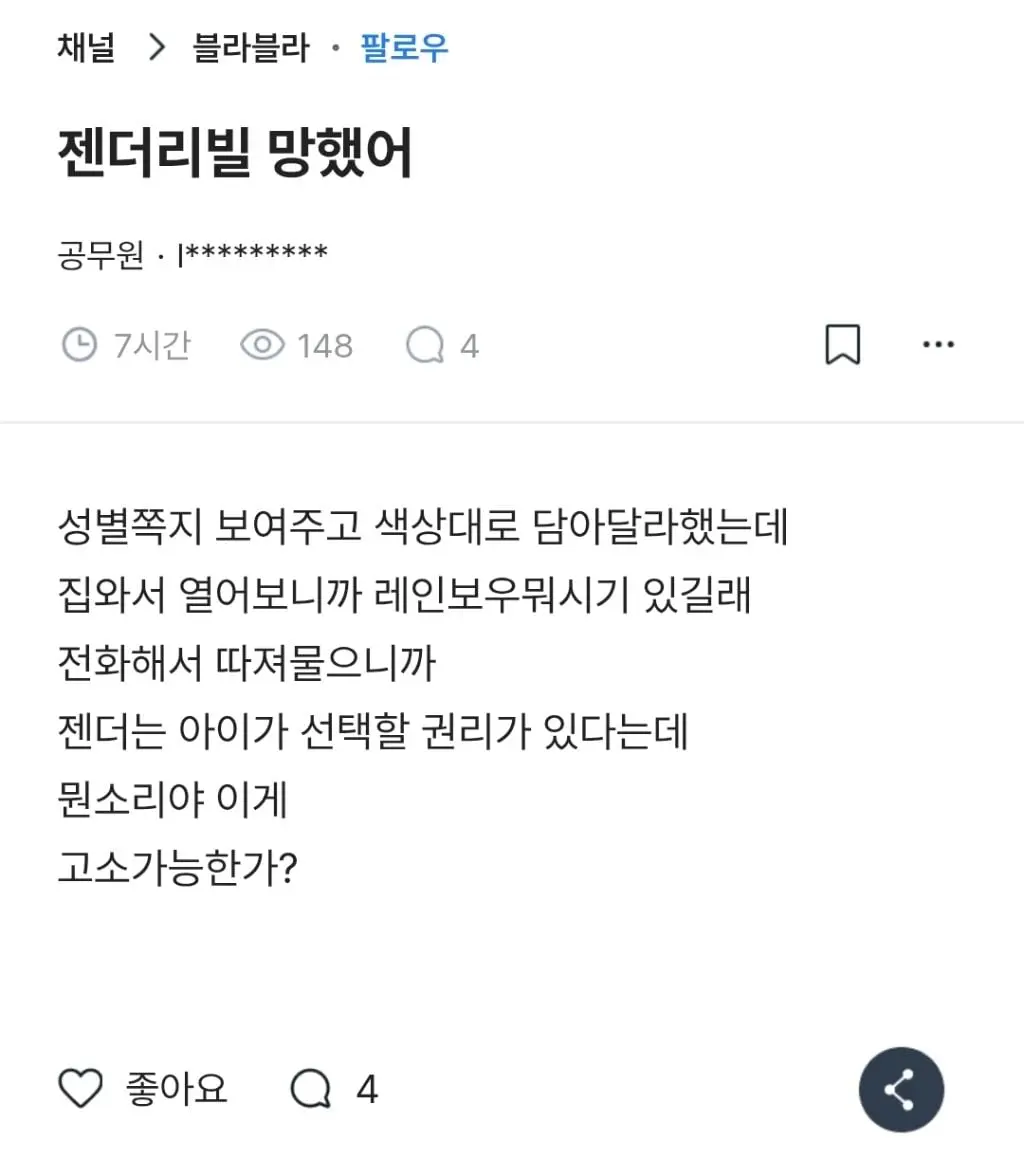Tap the bottom comment bubble icon showing 4
This screenshot has height=1159, width=1024.
(313, 1088)
